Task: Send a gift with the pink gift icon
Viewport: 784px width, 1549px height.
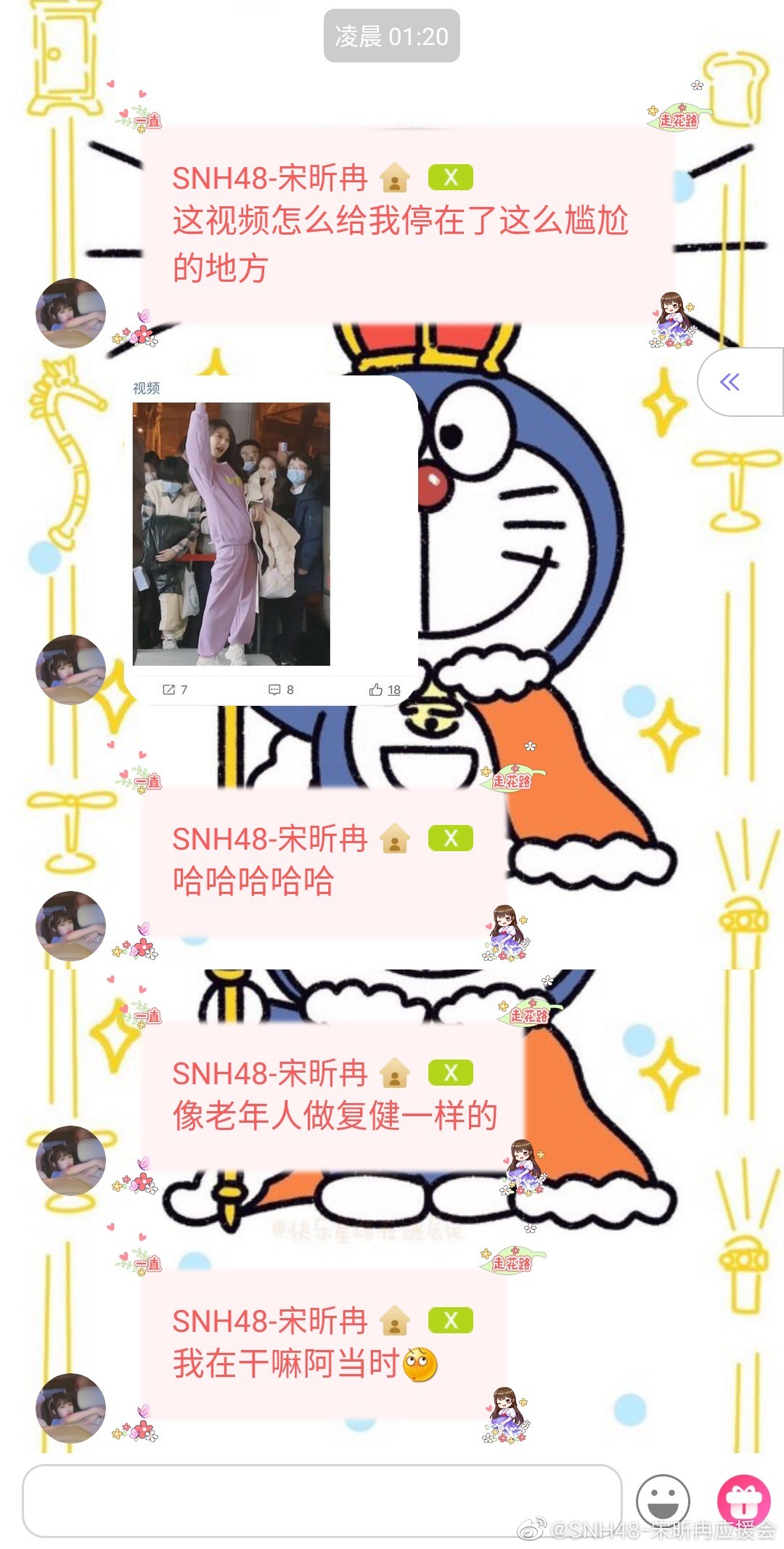Action: [743, 1499]
